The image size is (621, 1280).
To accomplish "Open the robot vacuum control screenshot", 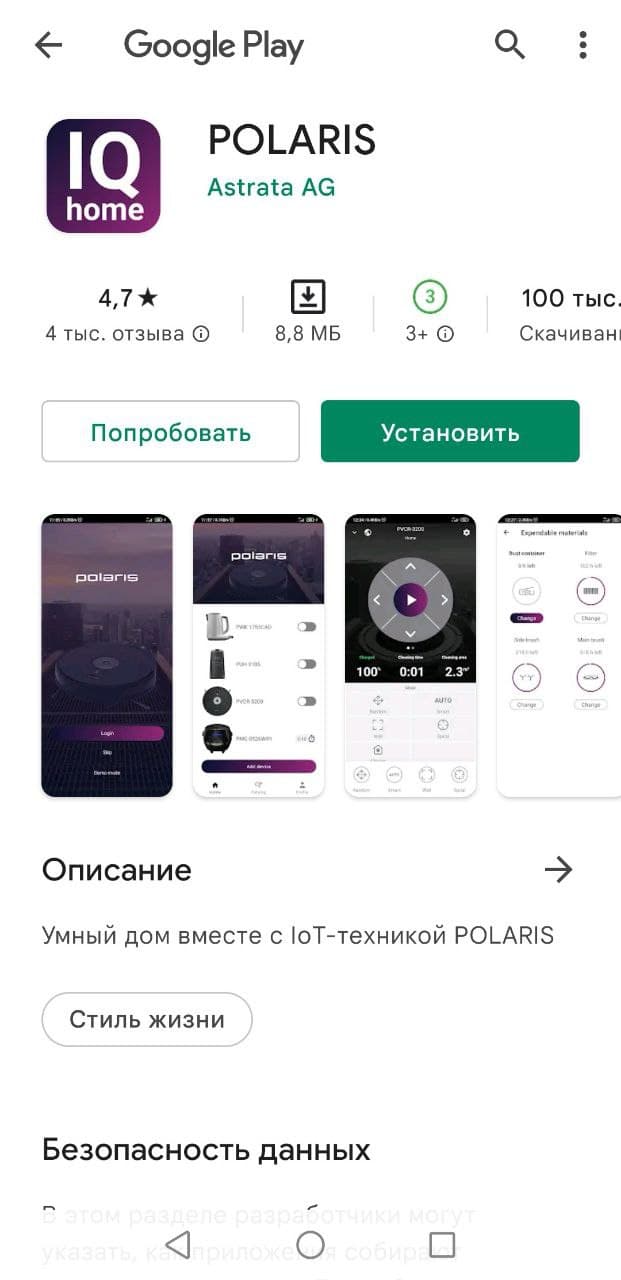I will click(x=410, y=655).
